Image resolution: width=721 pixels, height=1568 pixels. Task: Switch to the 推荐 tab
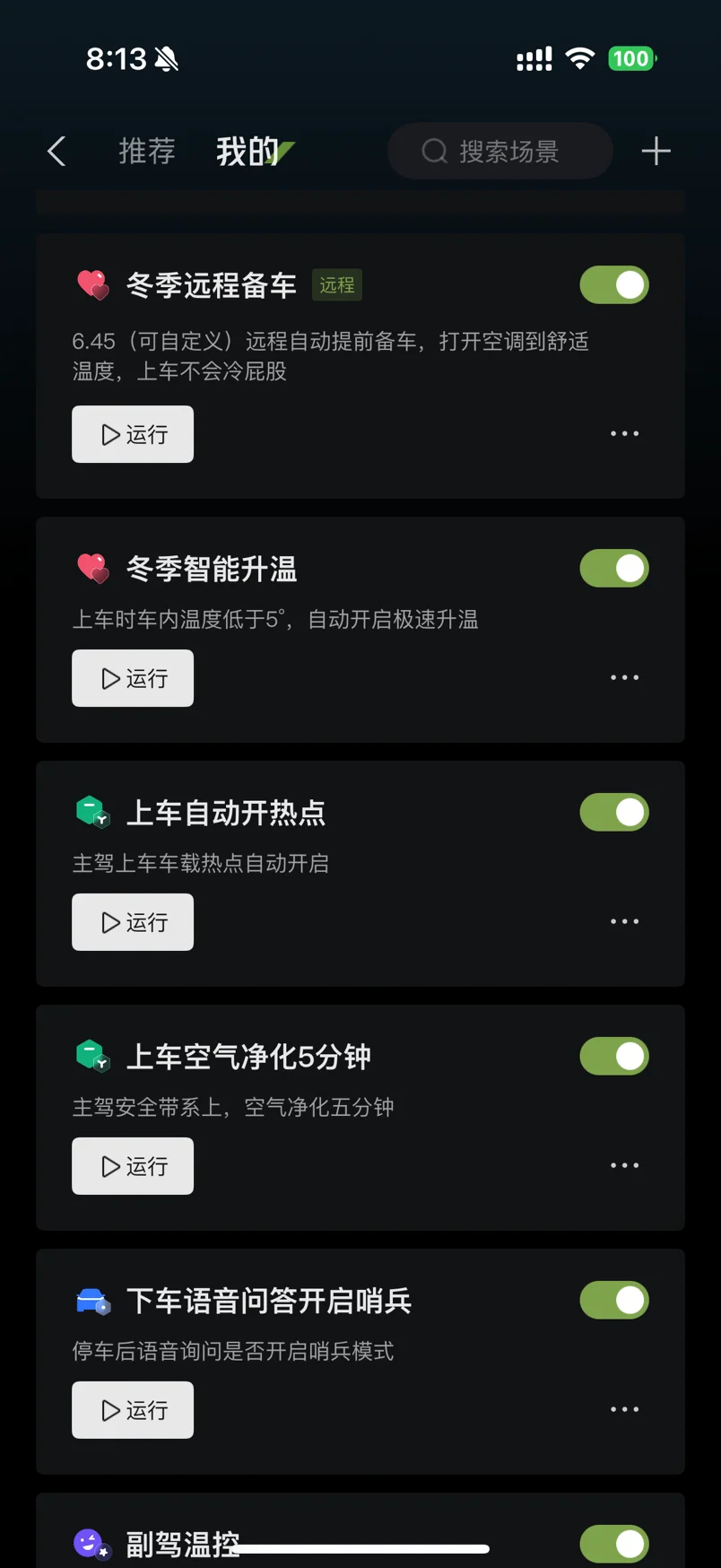[x=147, y=152]
